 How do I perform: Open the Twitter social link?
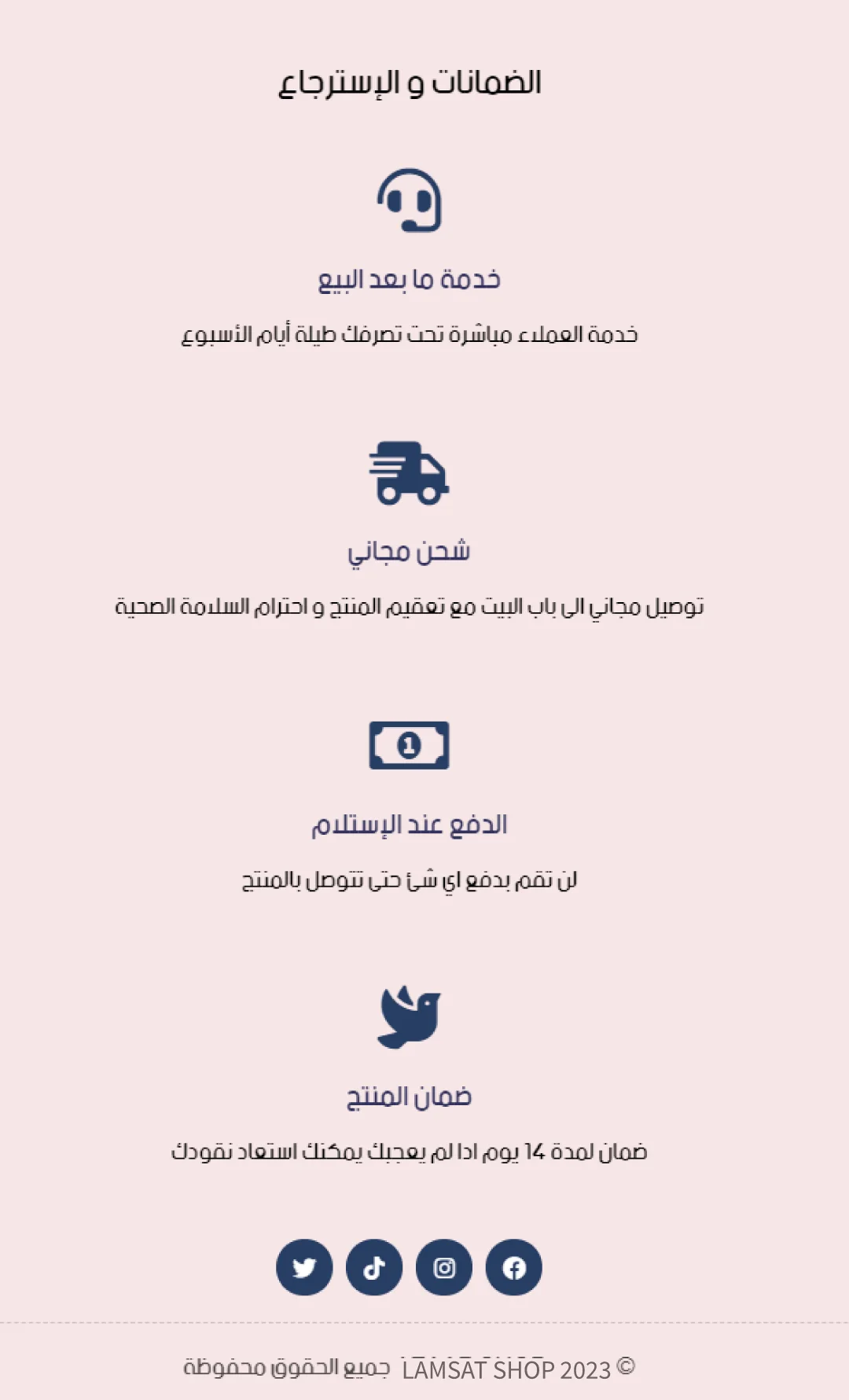pos(304,1267)
